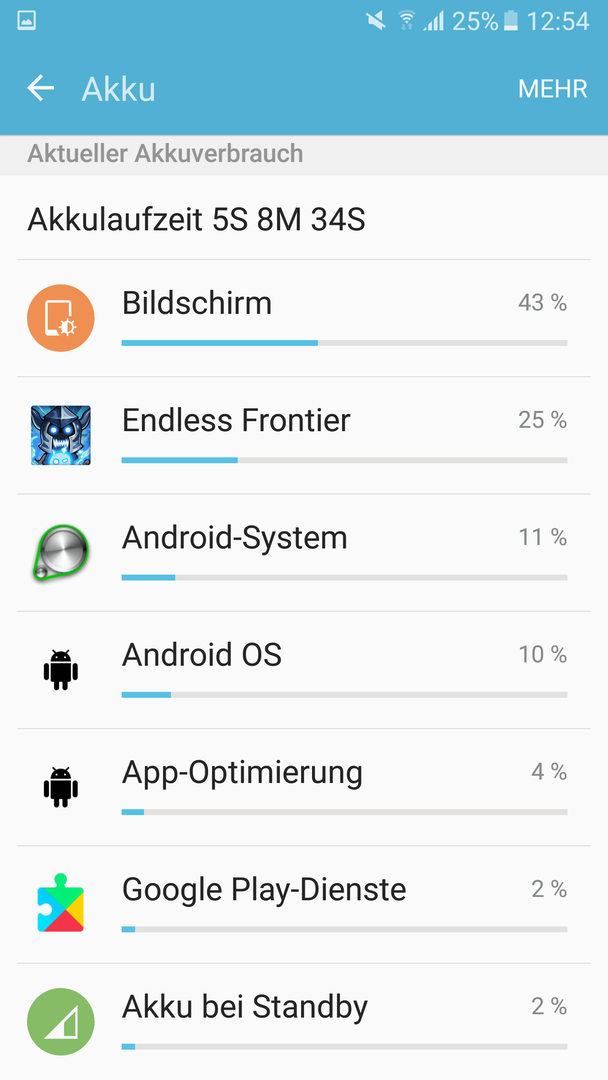Open Bildschirm battery usage details
Image resolution: width=608 pixels, height=1080 pixels.
click(304, 318)
